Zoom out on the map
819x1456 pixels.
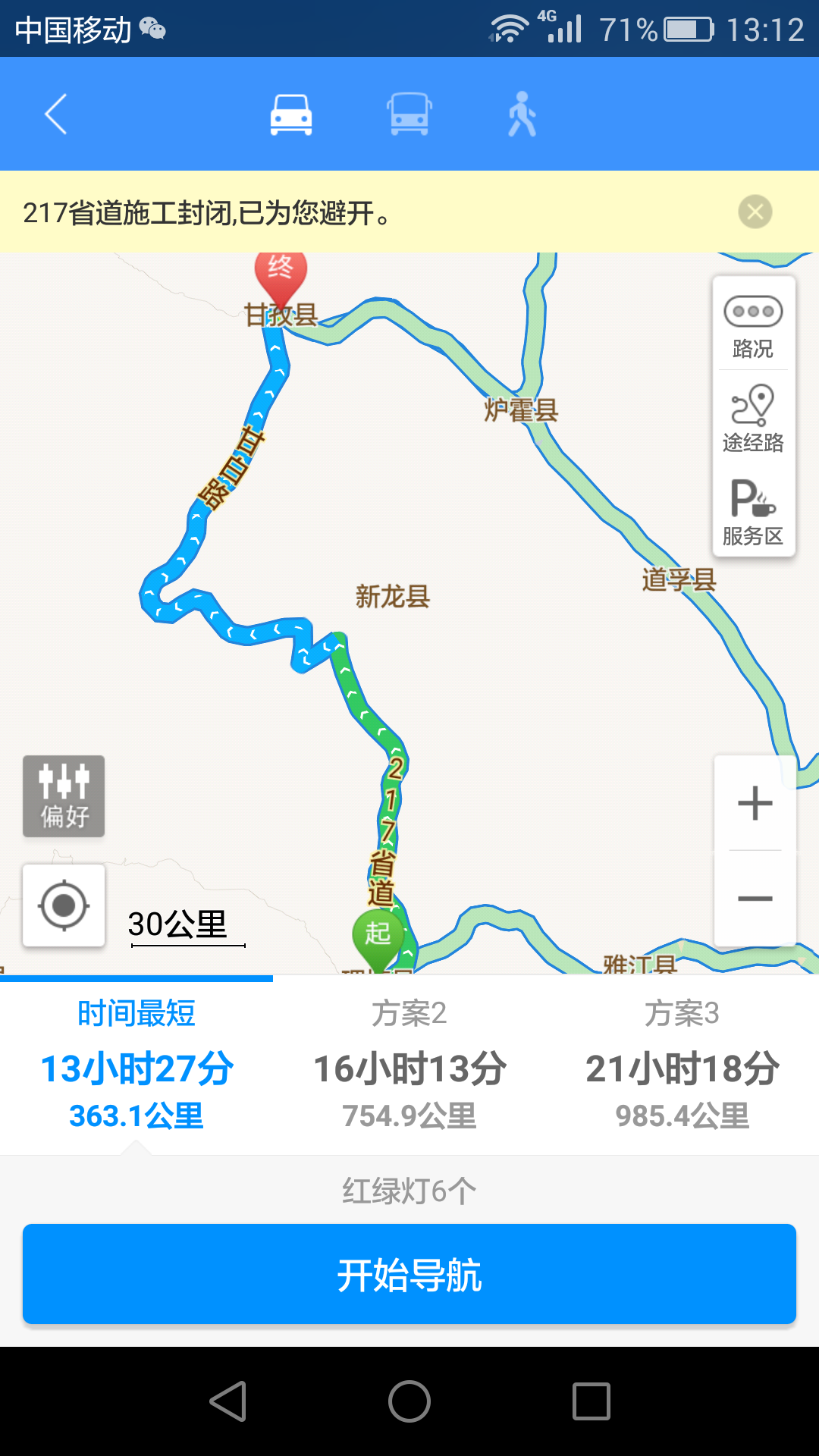(x=755, y=899)
